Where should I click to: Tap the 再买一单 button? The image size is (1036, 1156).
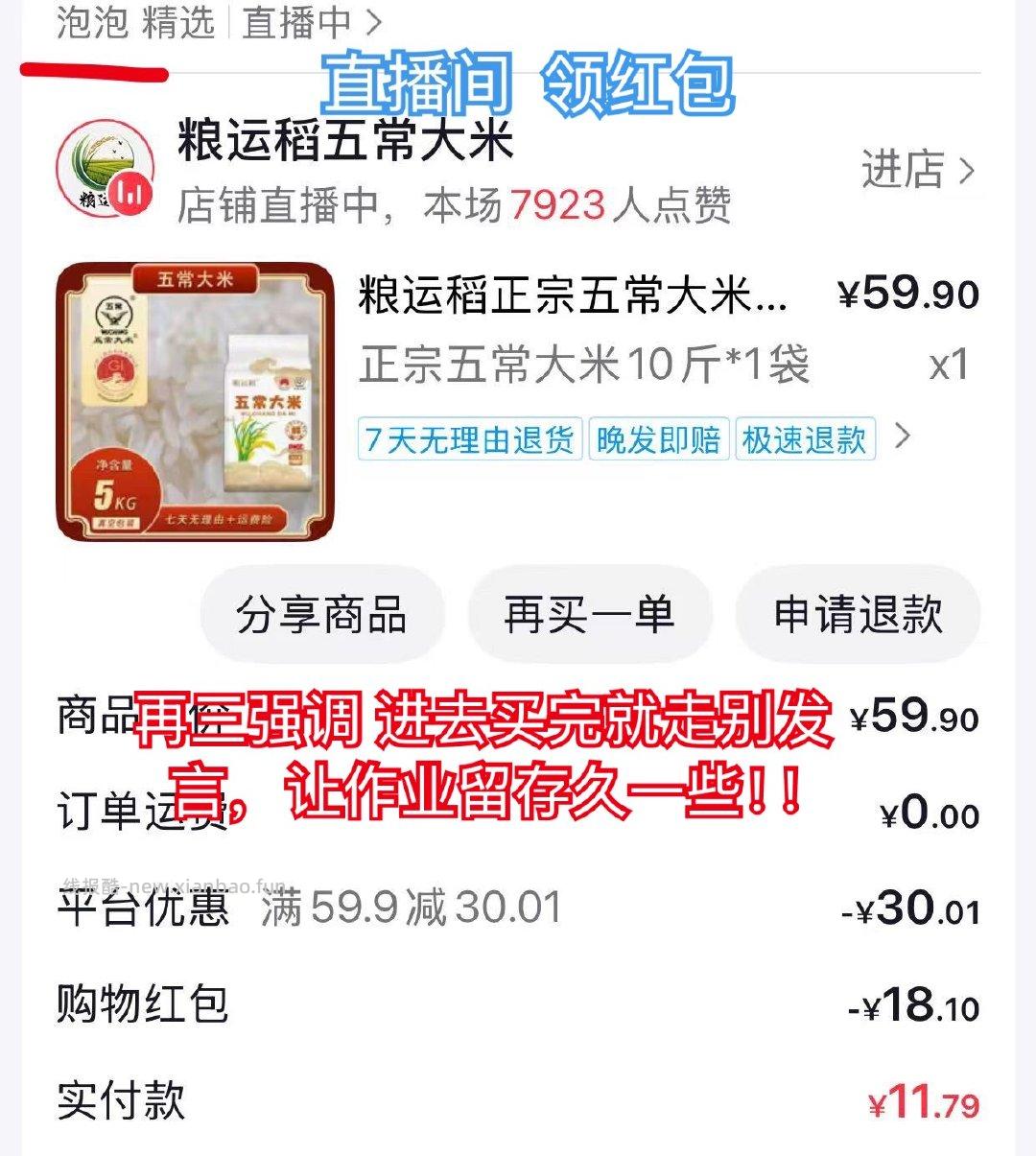tap(589, 616)
